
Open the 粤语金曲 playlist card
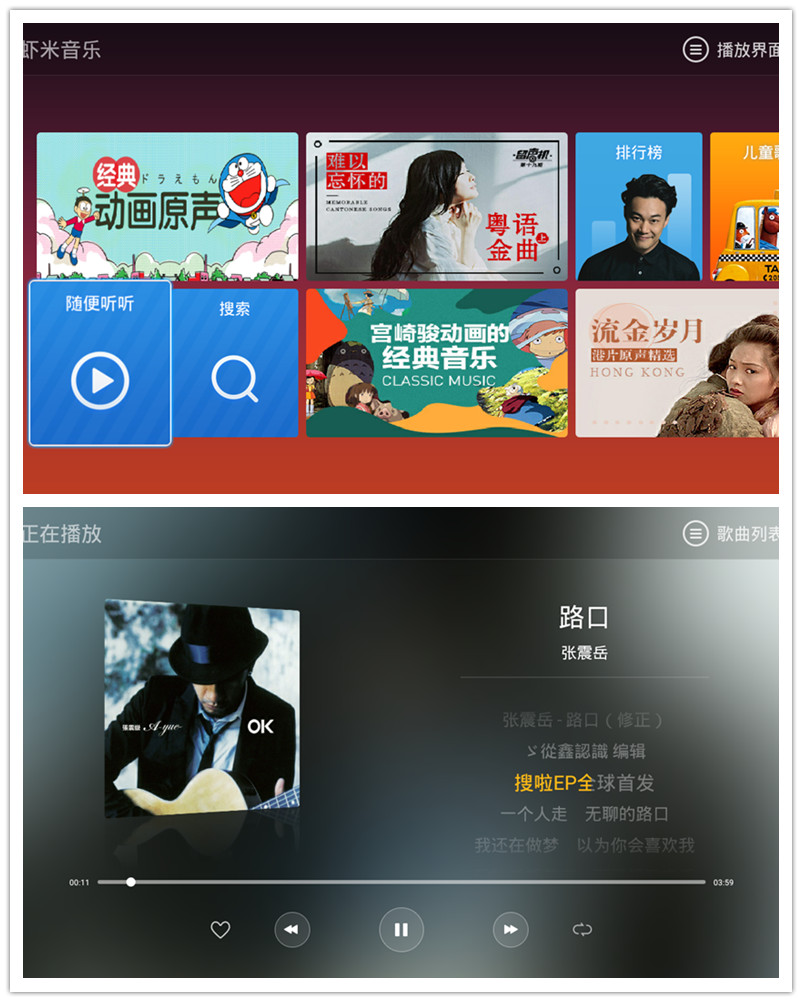click(x=437, y=207)
